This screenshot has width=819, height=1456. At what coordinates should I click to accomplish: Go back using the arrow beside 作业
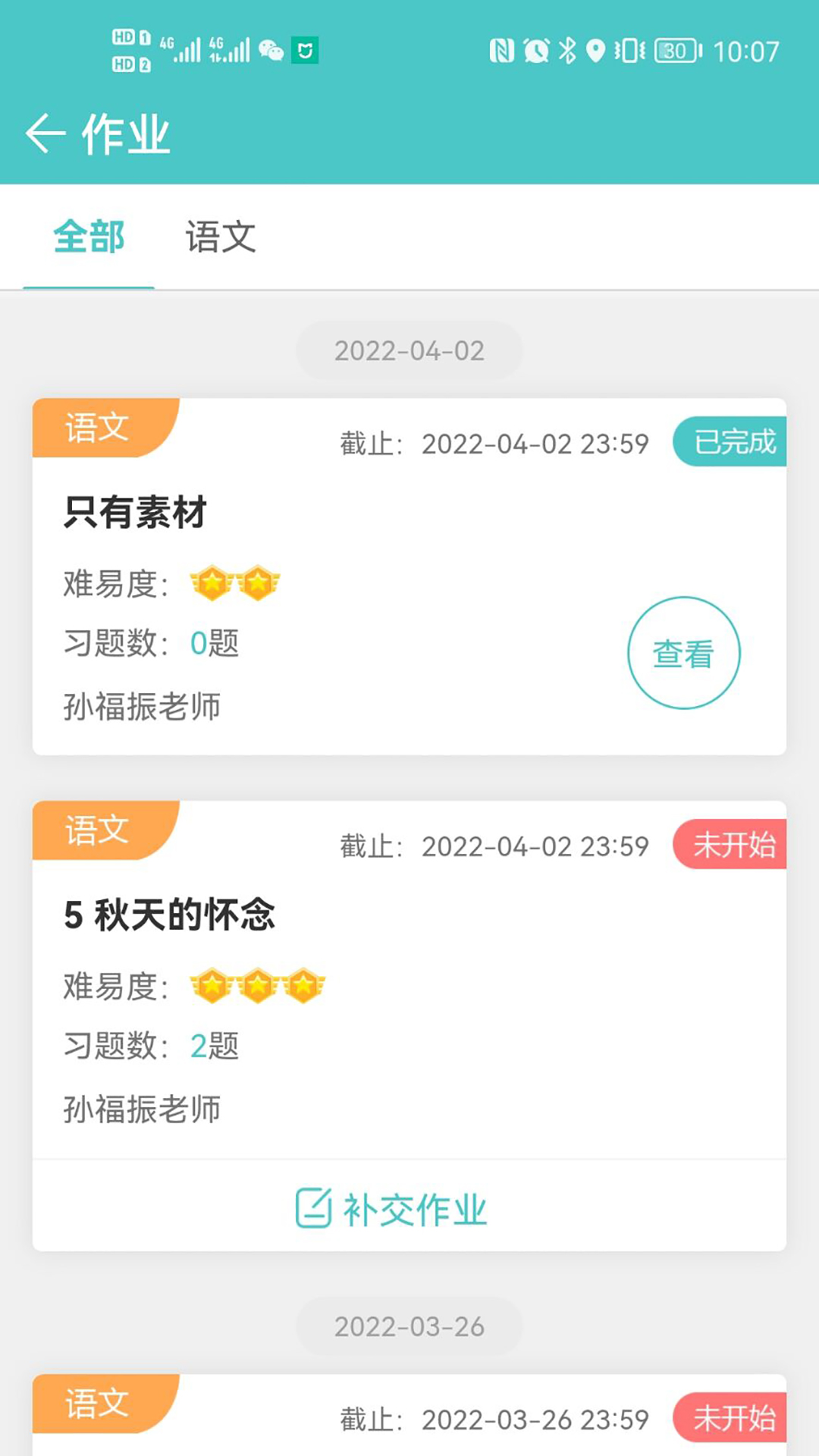(x=45, y=133)
